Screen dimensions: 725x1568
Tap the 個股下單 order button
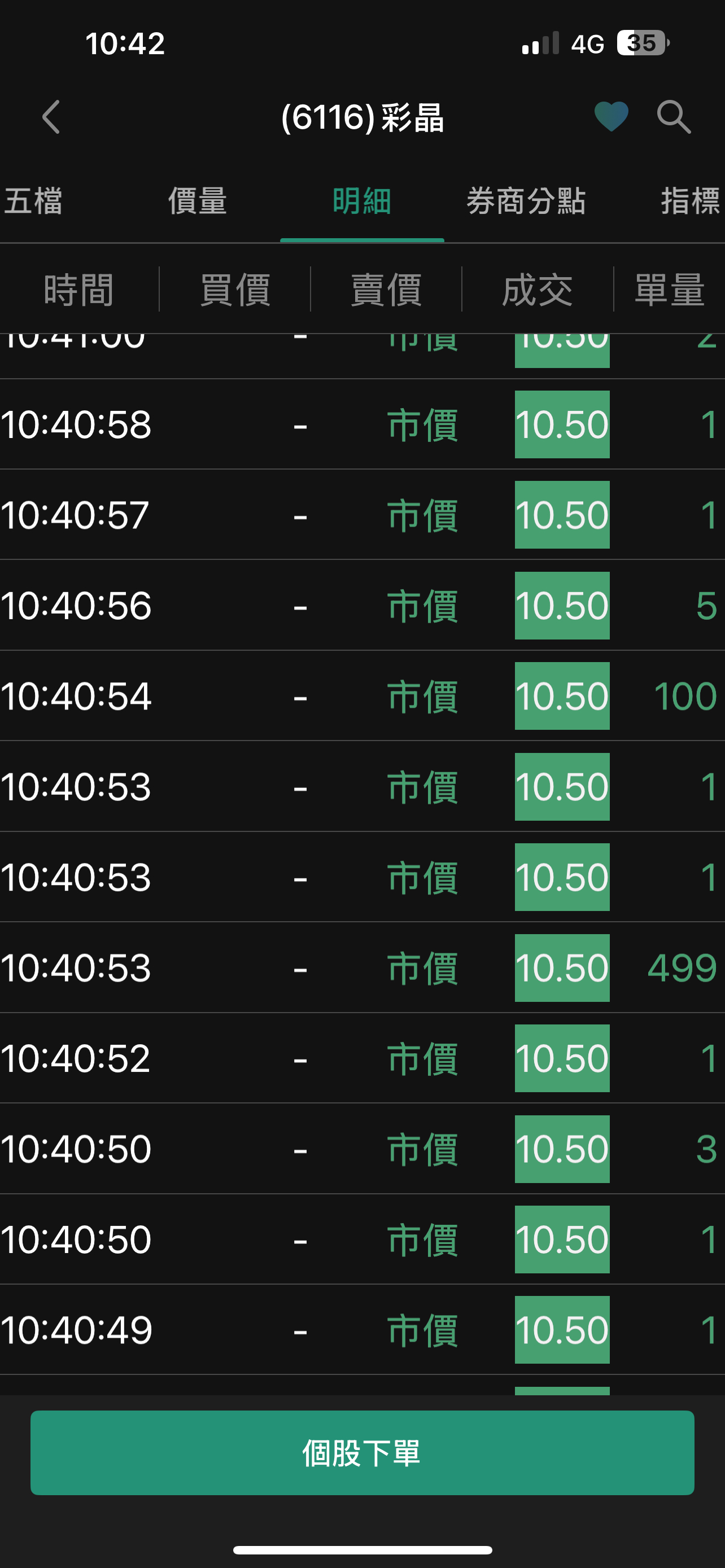pos(362,1452)
